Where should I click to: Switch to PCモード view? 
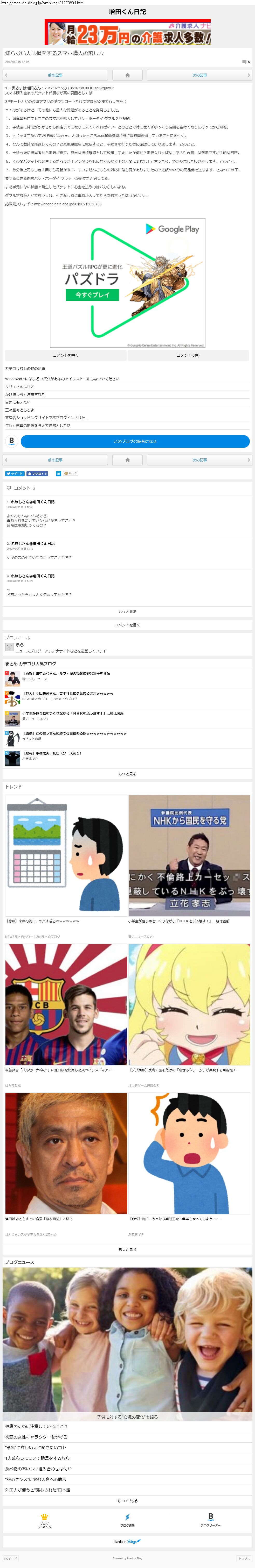(x=10, y=1558)
